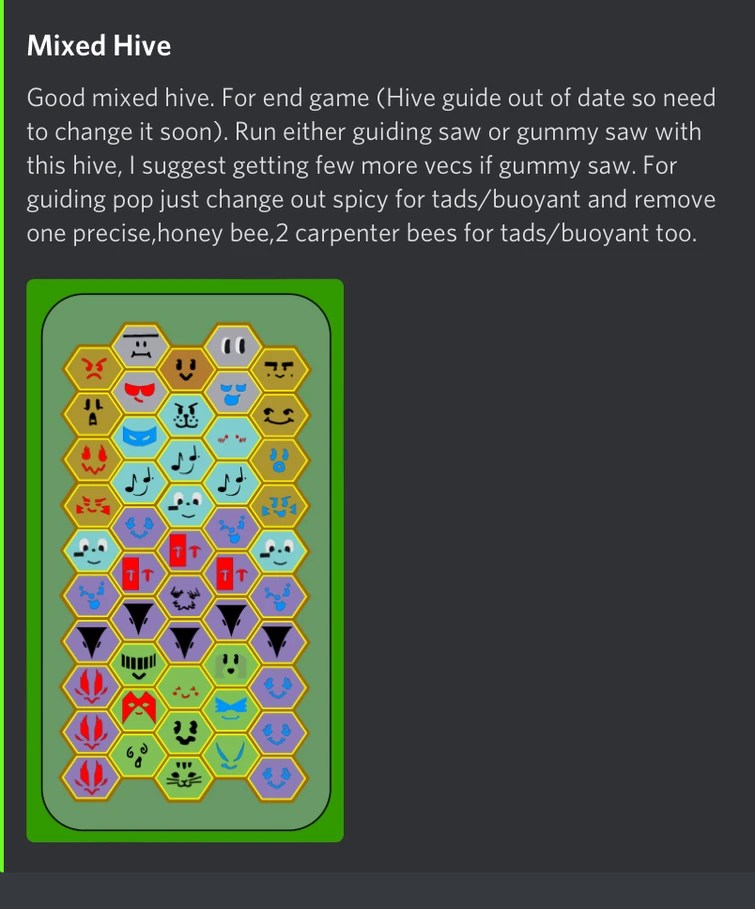Select the whiskered cat-faced bee near the bottom

[183, 774]
